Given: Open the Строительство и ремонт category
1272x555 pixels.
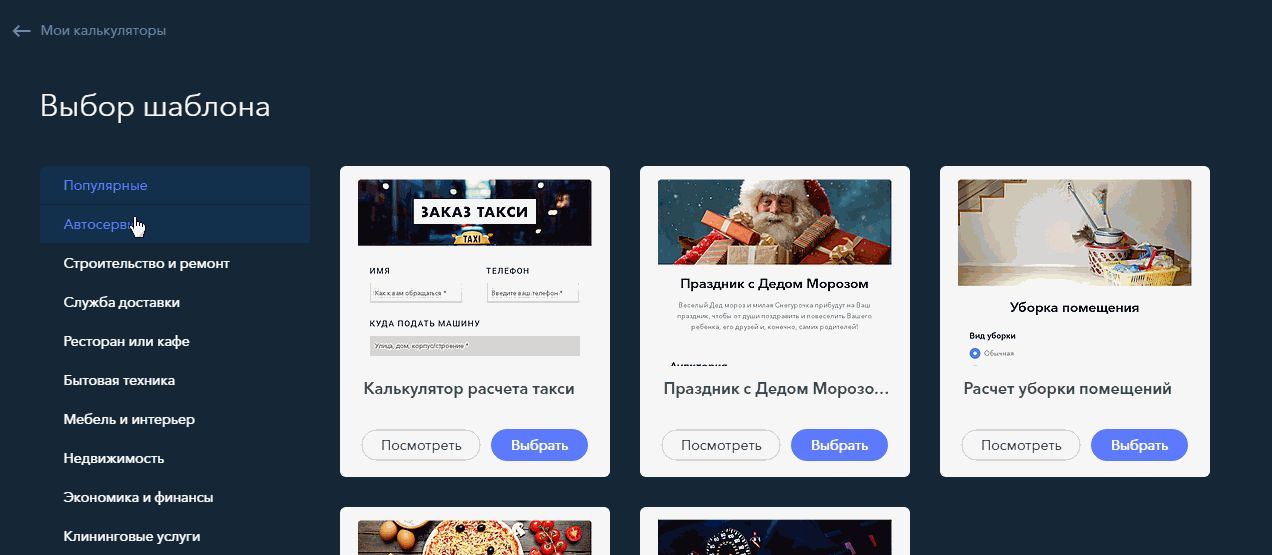Looking at the screenshot, I should point(146,263).
